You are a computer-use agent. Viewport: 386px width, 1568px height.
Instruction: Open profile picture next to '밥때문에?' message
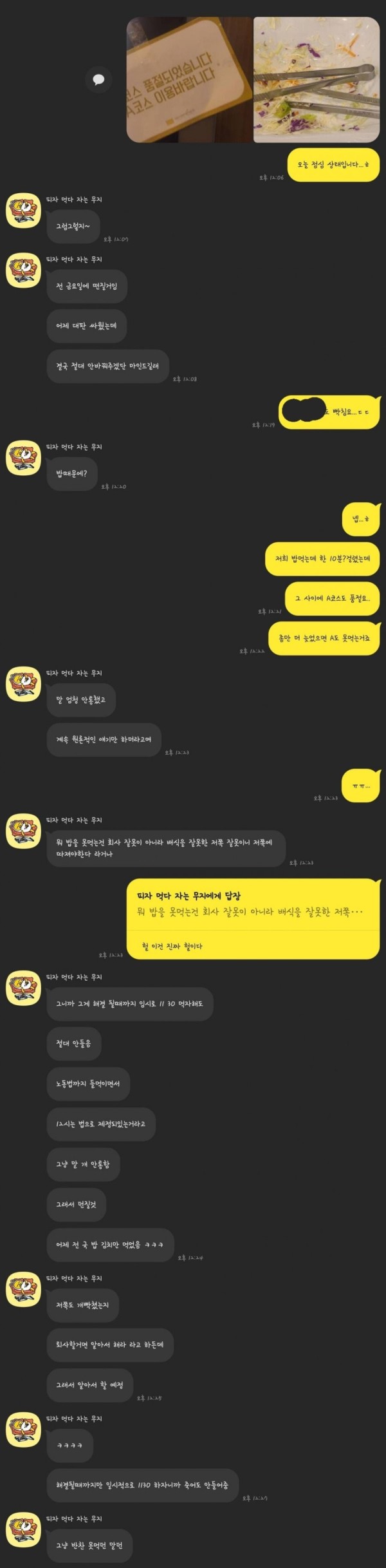pos(23,458)
